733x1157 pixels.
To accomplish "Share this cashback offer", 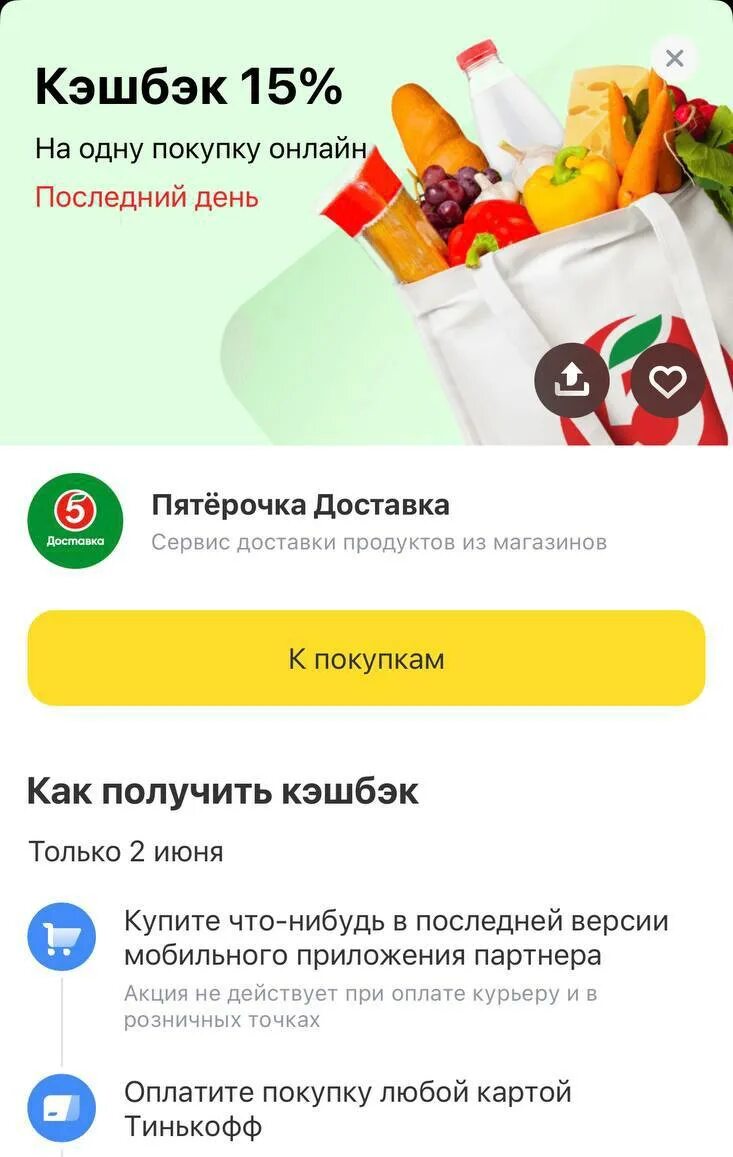I will (571, 380).
